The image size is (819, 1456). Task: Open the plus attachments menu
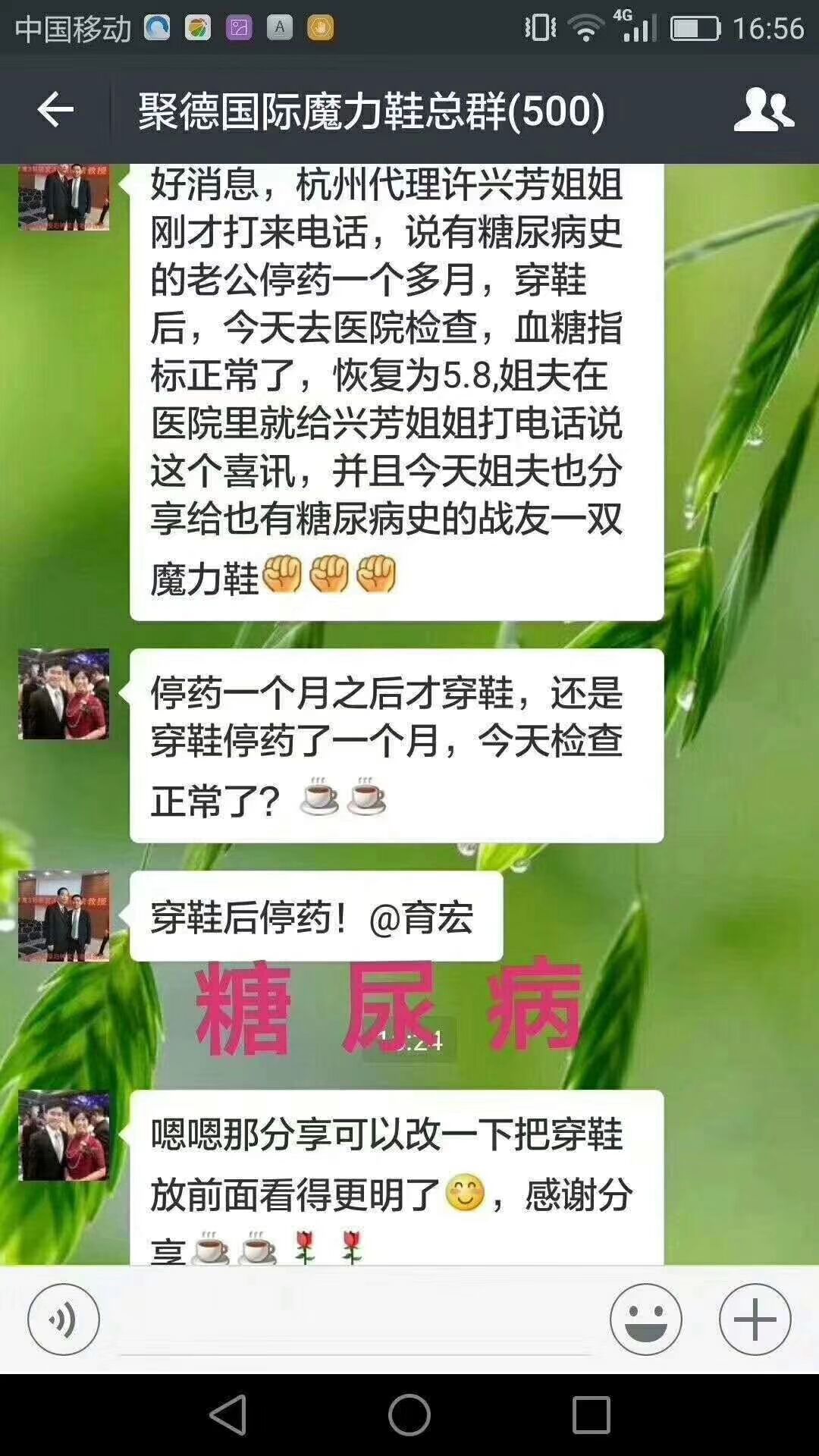pyautogui.click(x=755, y=1320)
